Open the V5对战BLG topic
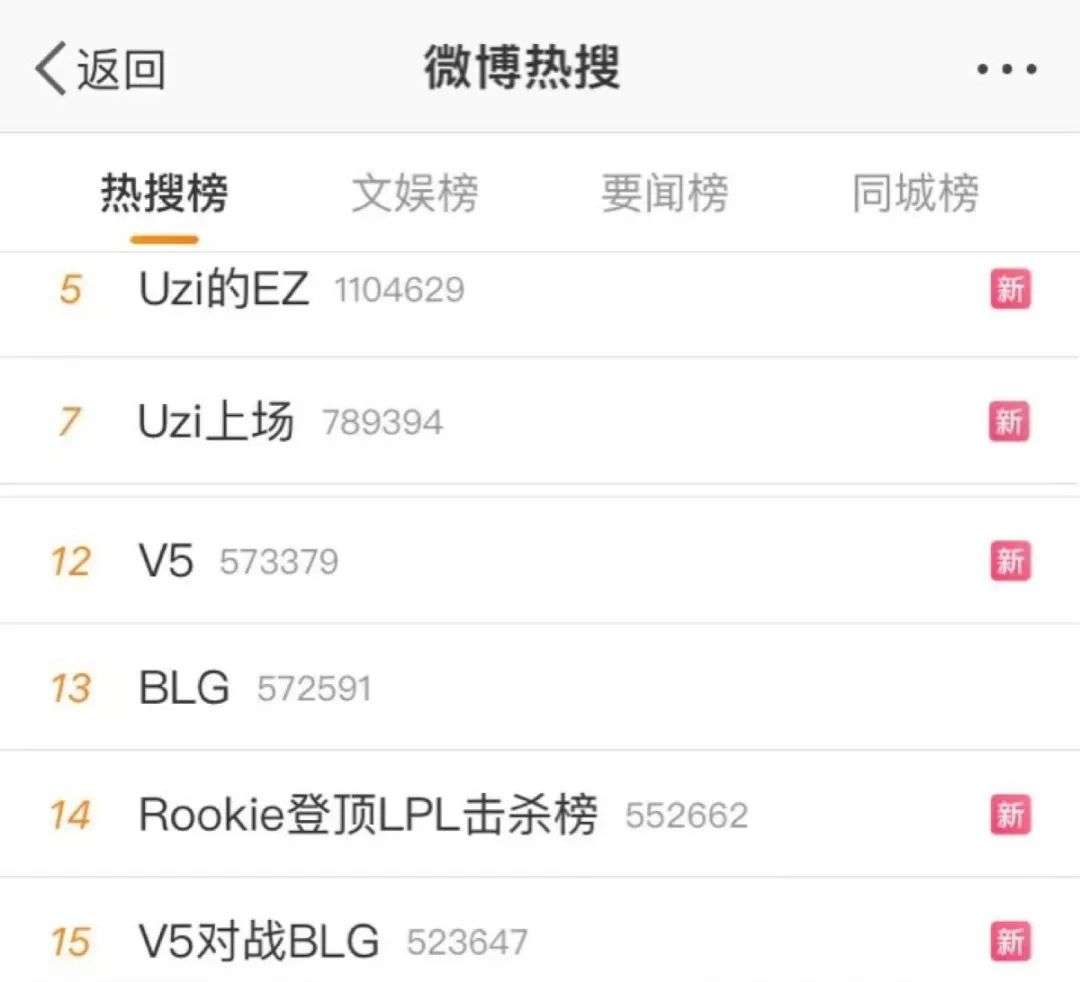This screenshot has height=982, width=1080. pyautogui.click(x=259, y=942)
